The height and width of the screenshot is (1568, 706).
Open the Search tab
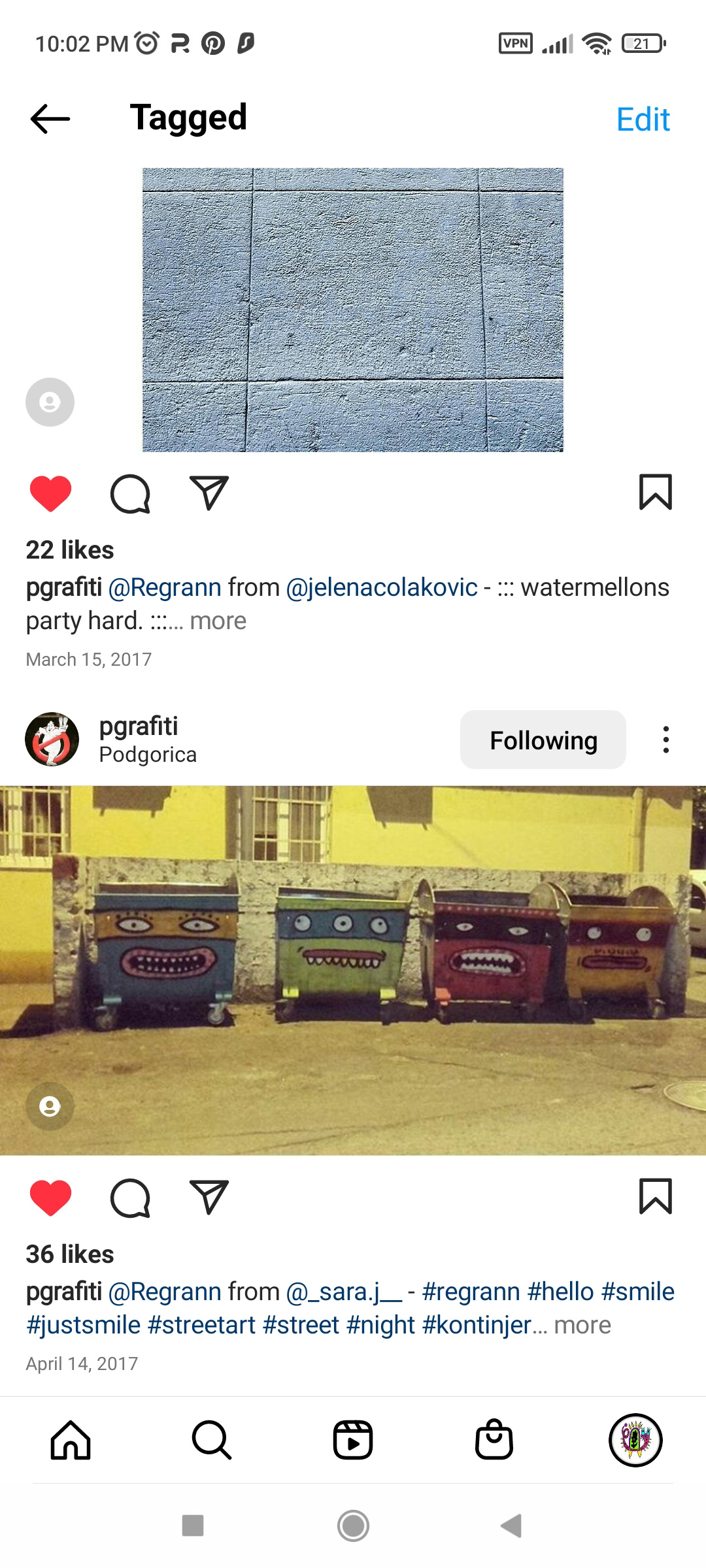(x=212, y=1440)
